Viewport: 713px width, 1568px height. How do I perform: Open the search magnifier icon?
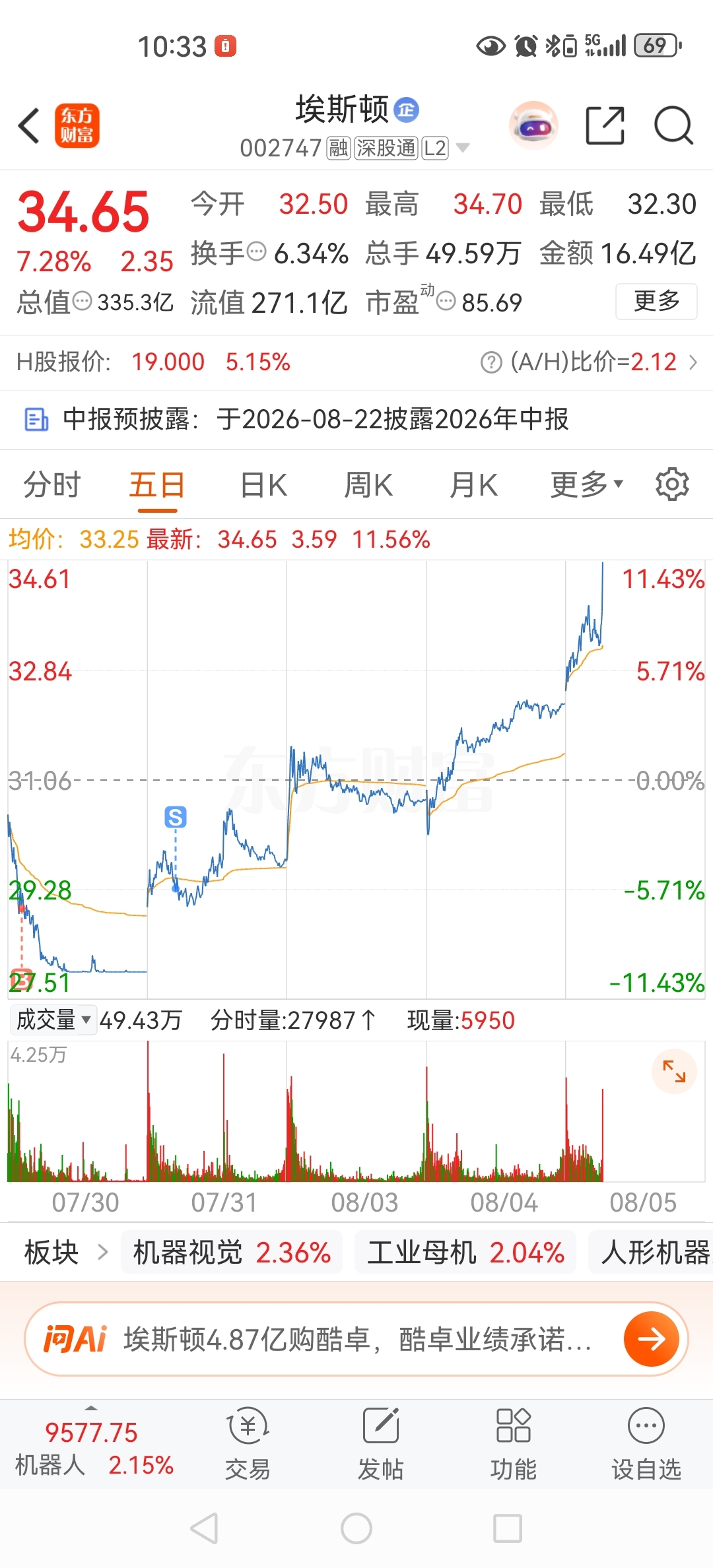673,125
